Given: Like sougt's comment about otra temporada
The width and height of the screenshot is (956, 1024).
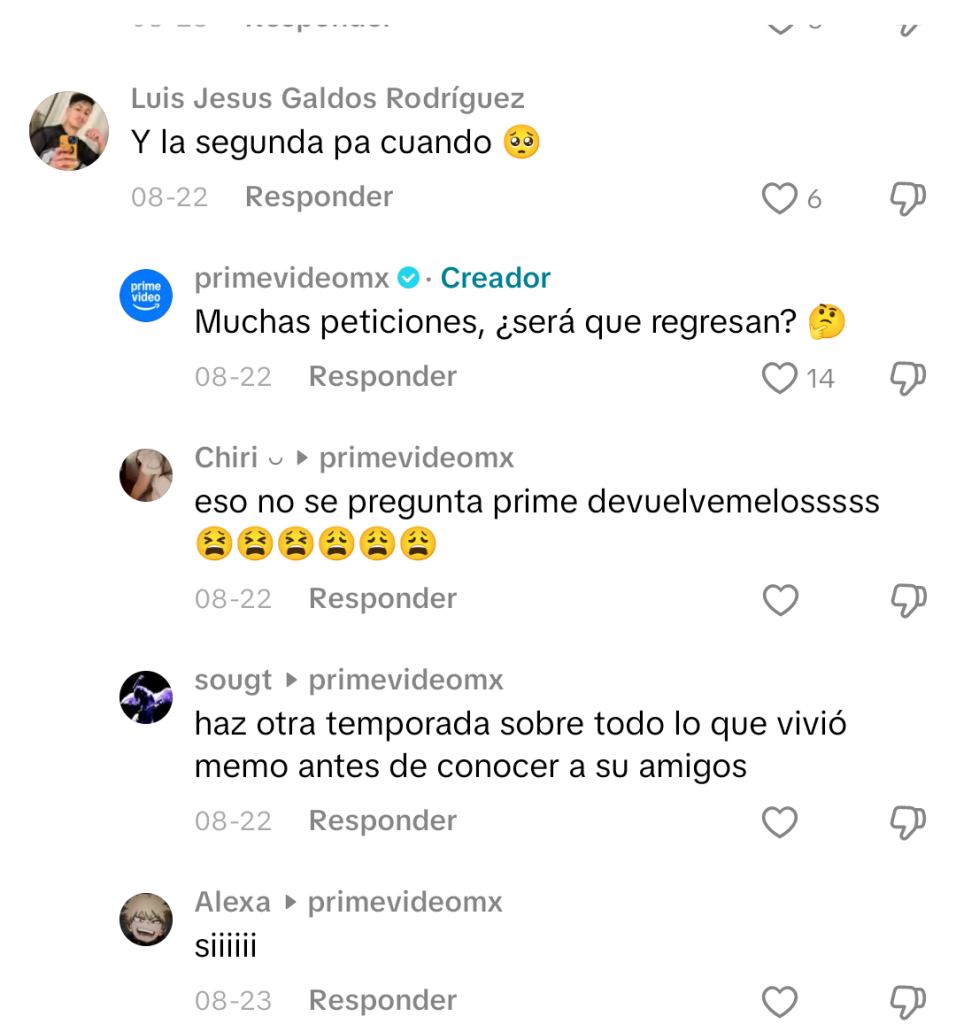Looking at the screenshot, I should [780, 822].
